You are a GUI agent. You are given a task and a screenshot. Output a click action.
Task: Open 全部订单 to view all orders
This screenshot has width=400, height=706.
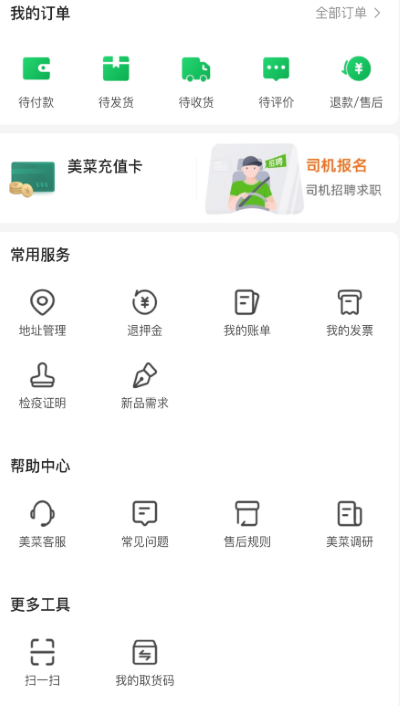click(x=348, y=13)
